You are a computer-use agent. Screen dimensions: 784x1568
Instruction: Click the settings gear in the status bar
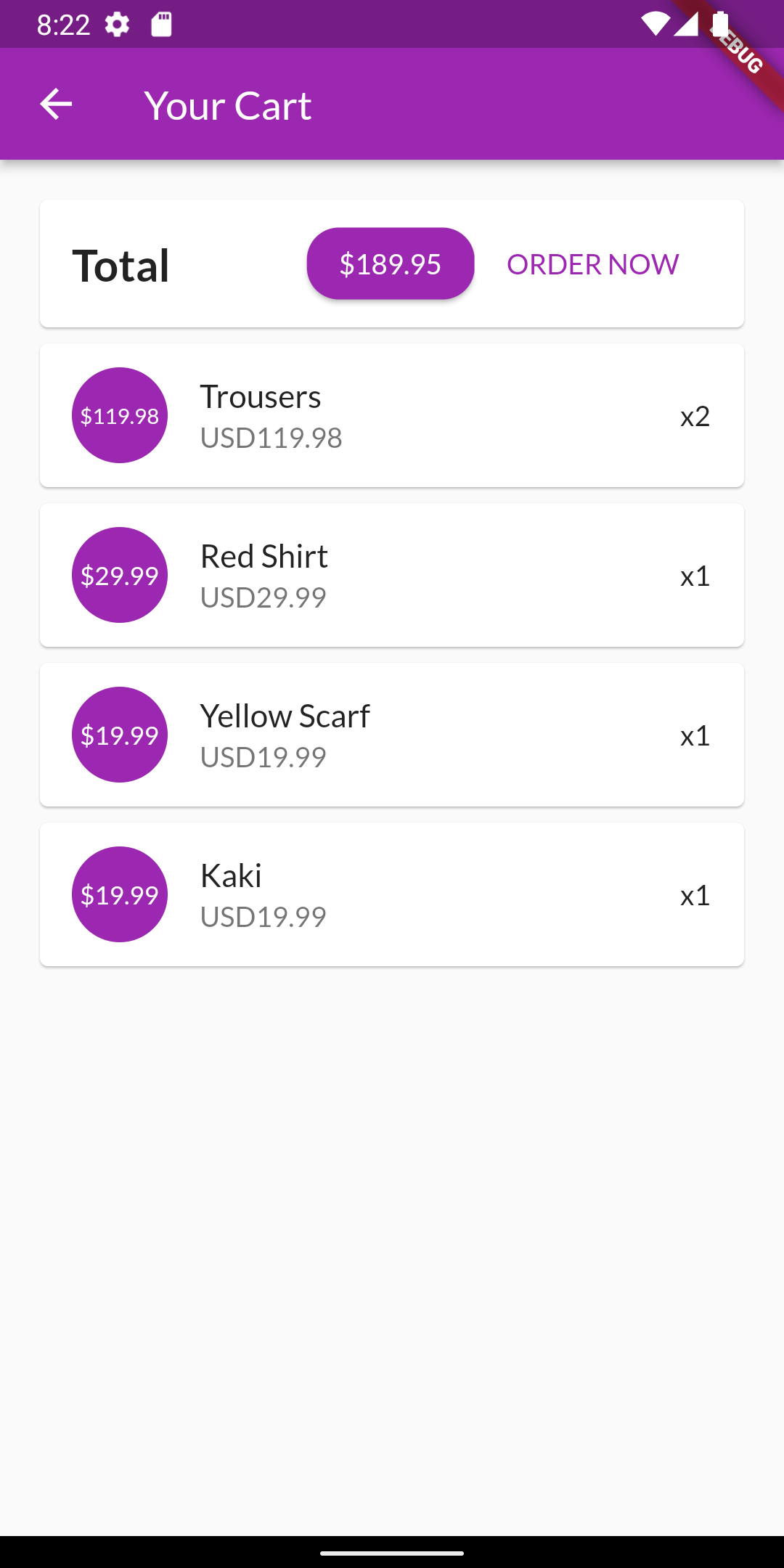pyautogui.click(x=116, y=25)
